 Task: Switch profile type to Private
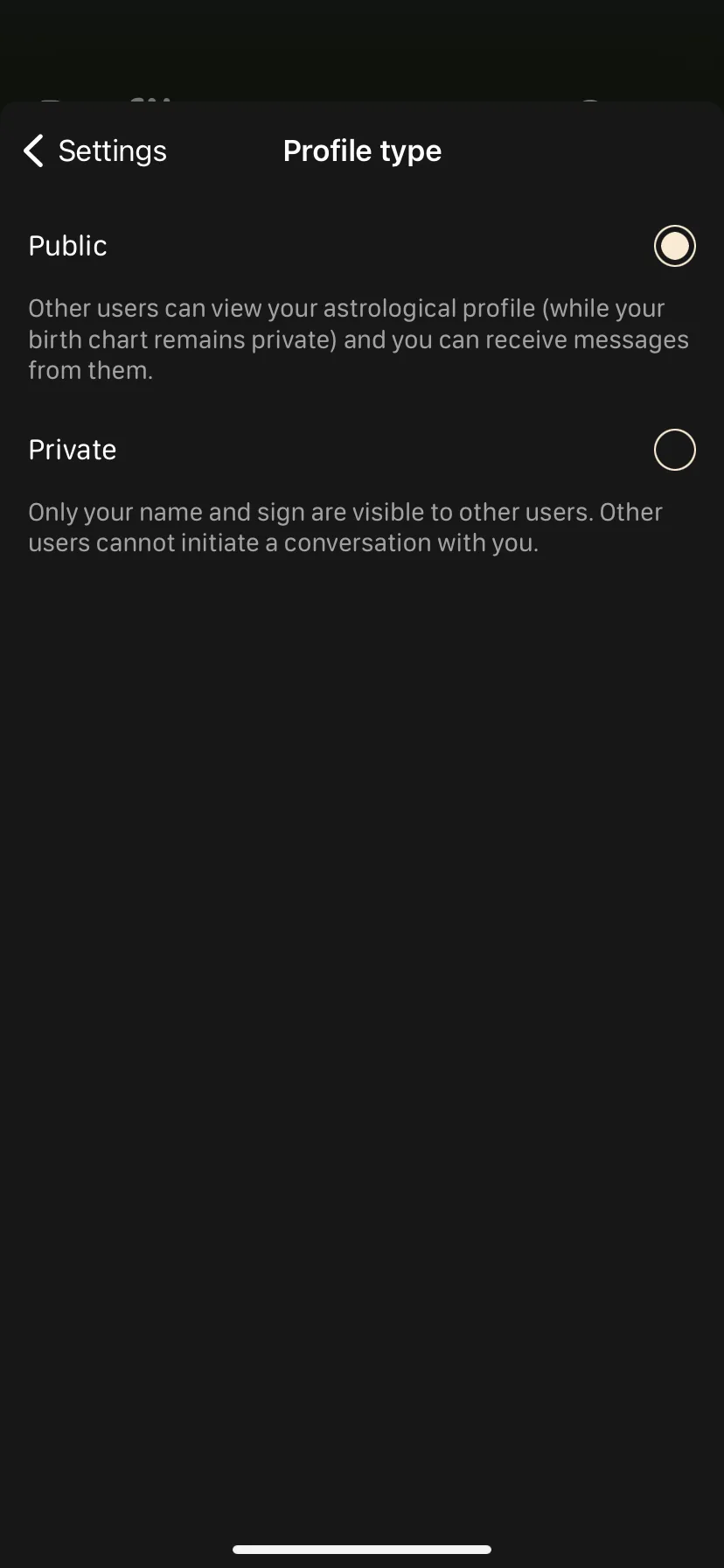click(674, 450)
